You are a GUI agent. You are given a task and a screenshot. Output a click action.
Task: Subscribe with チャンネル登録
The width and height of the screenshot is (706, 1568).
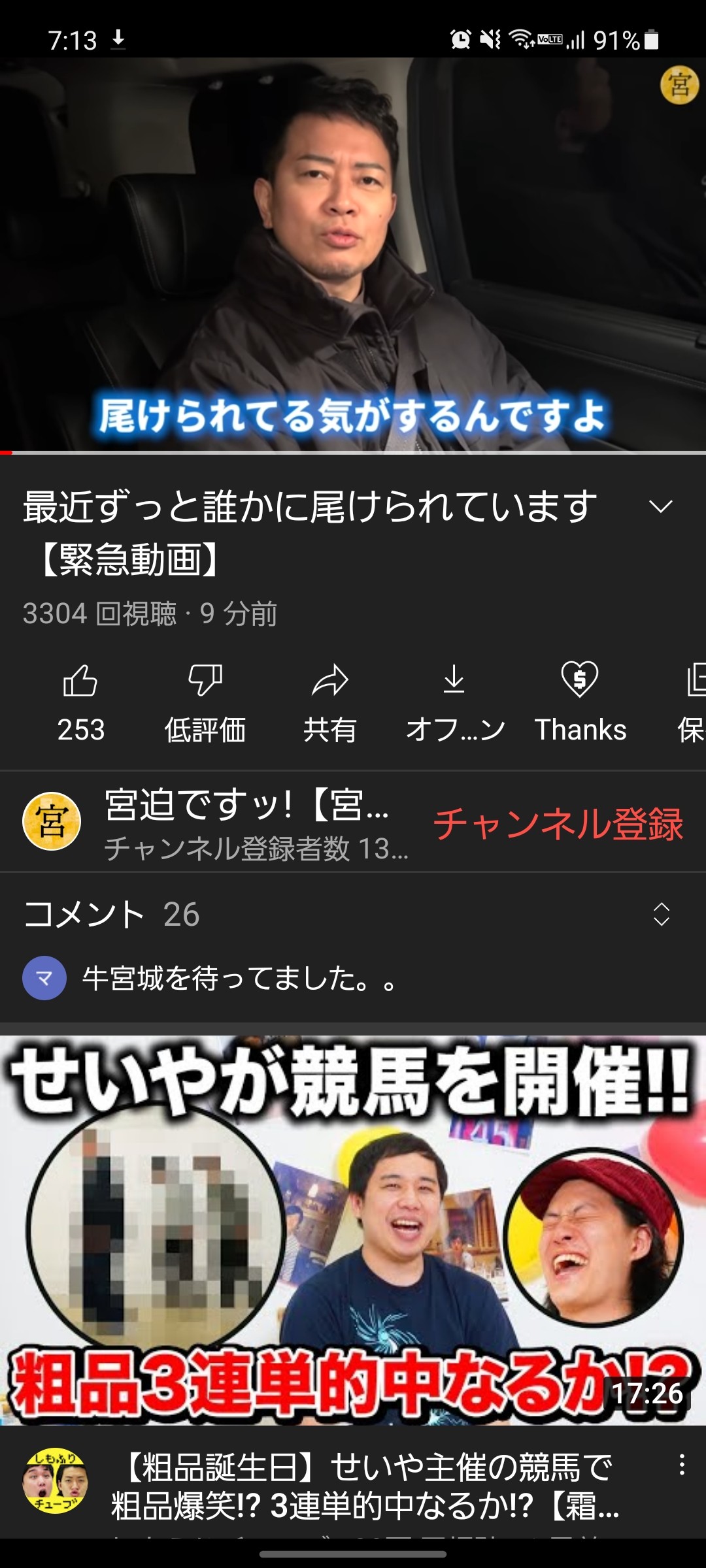558,823
